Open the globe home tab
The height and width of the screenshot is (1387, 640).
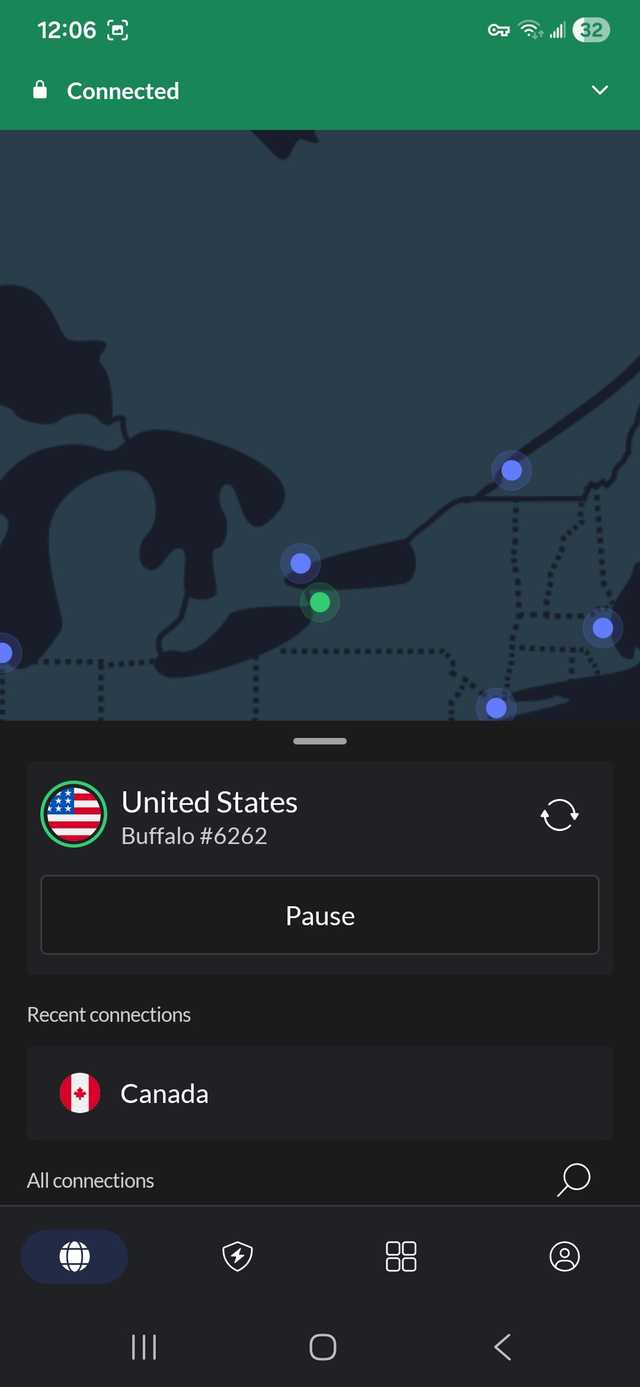(74, 1256)
